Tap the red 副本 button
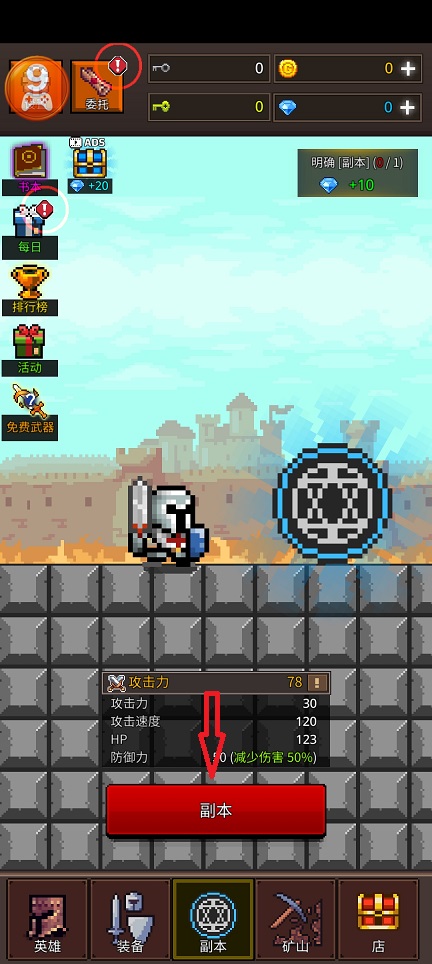 click(x=216, y=810)
